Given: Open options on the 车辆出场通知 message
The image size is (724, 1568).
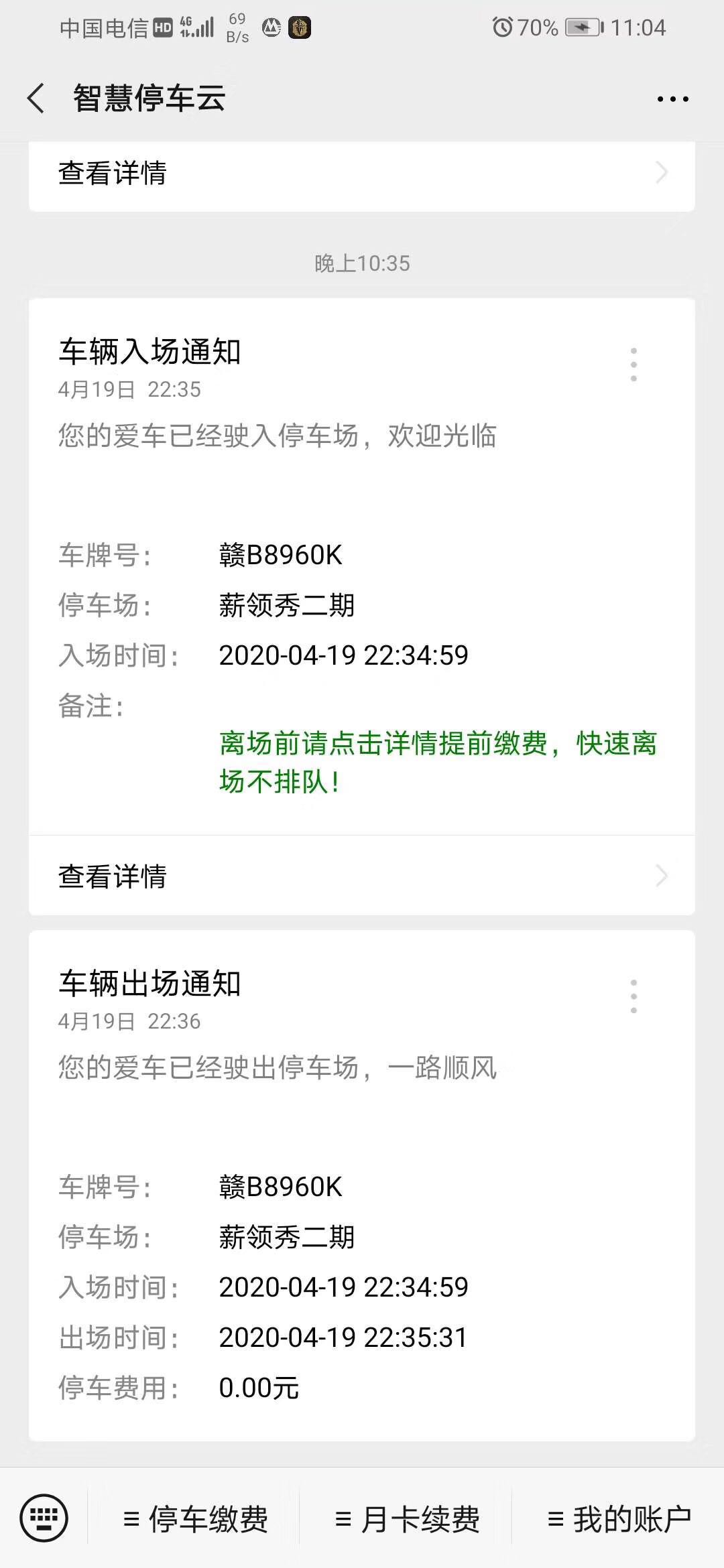Looking at the screenshot, I should coord(634,997).
